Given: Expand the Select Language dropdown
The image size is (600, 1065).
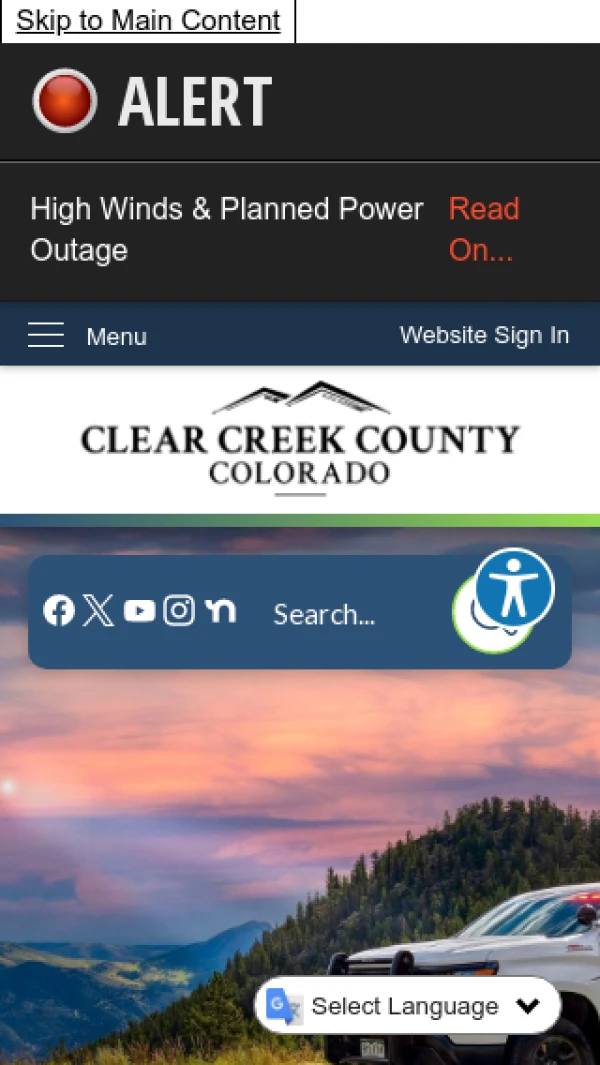Looking at the screenshot, I should (408, 1006).
